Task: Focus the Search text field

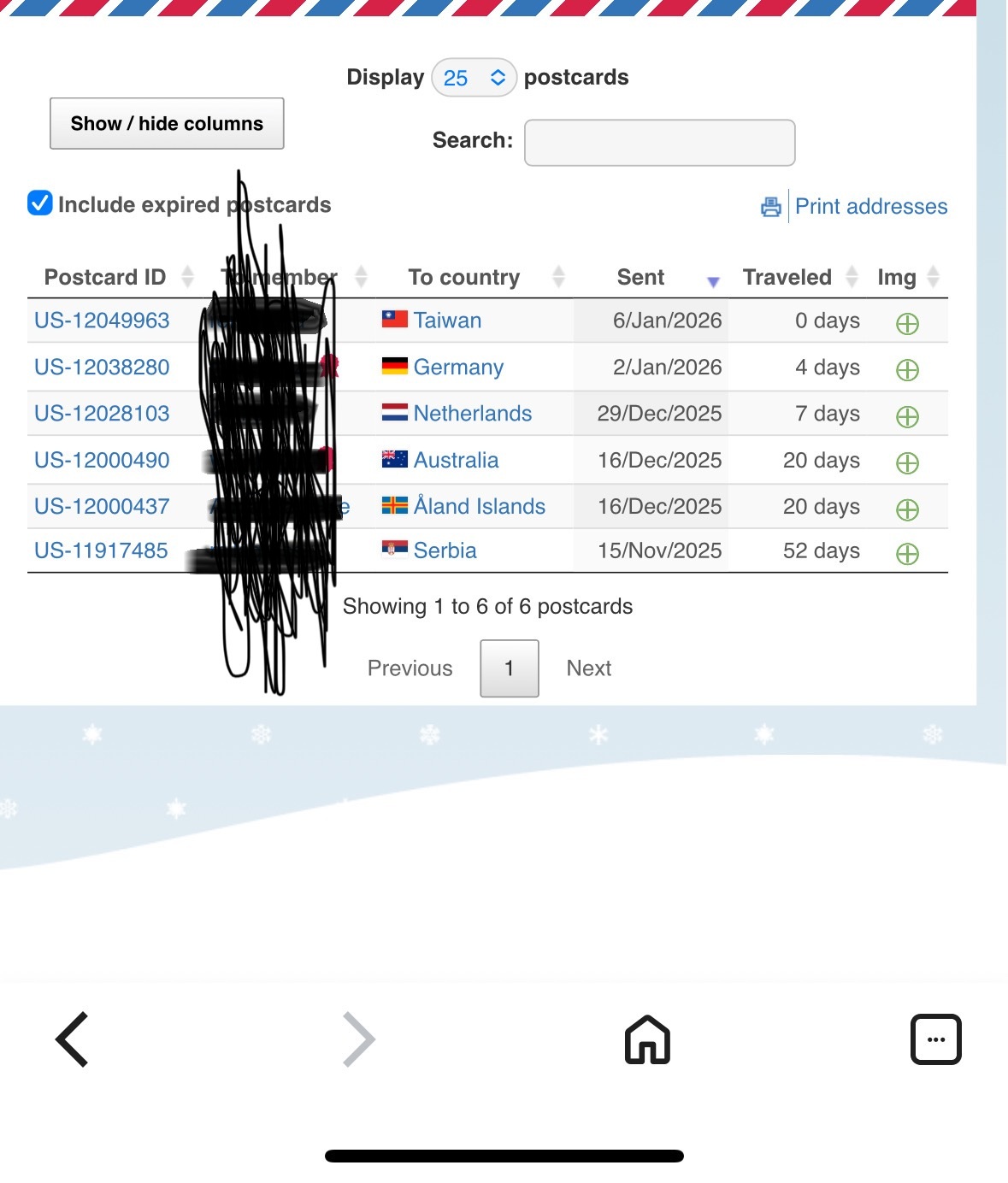Action: tap(659, 143)
